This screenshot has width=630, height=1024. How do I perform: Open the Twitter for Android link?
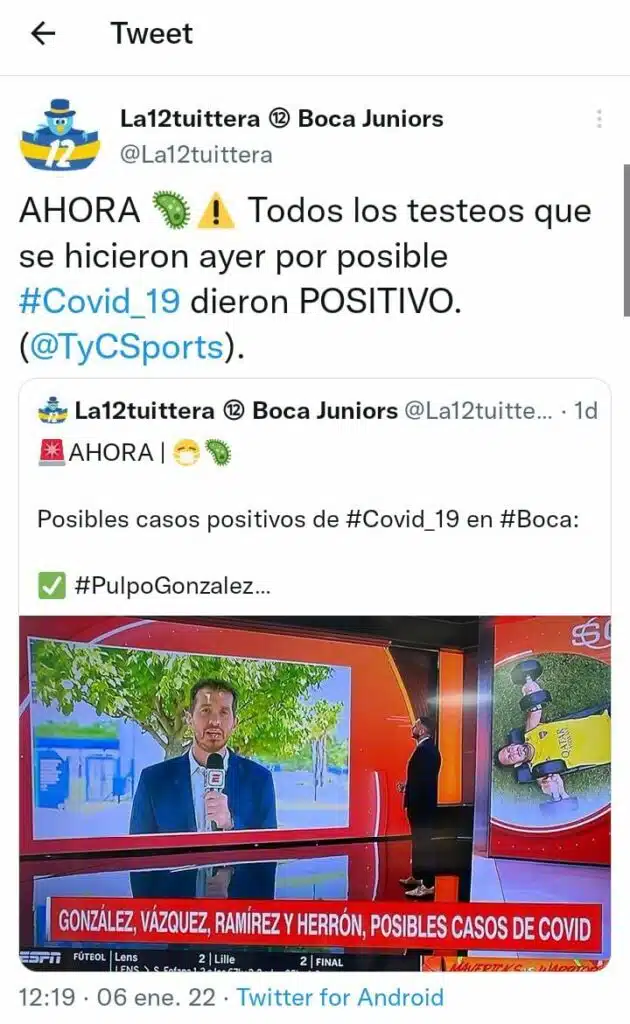(340, 997)
